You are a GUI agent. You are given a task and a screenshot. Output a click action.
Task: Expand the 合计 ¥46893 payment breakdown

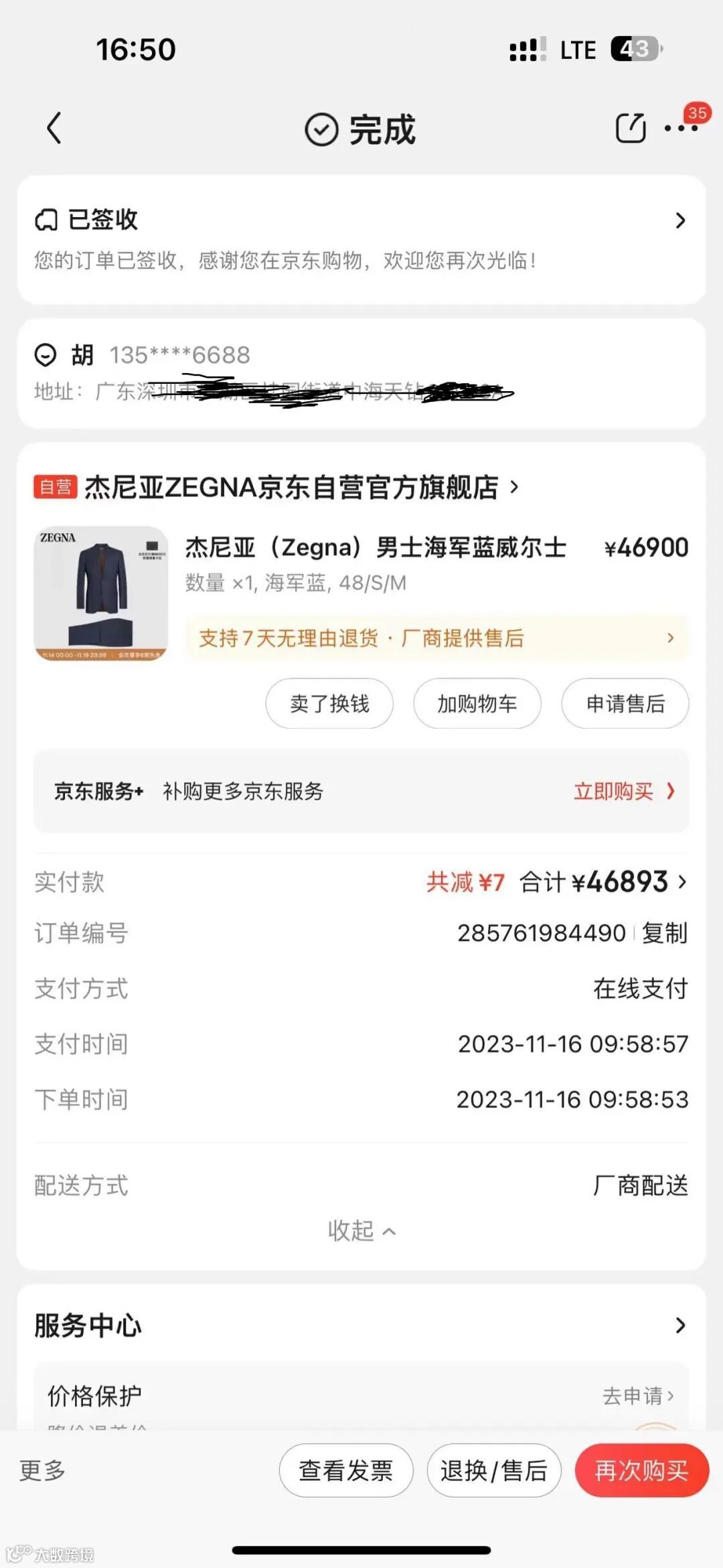pos(602,882)
